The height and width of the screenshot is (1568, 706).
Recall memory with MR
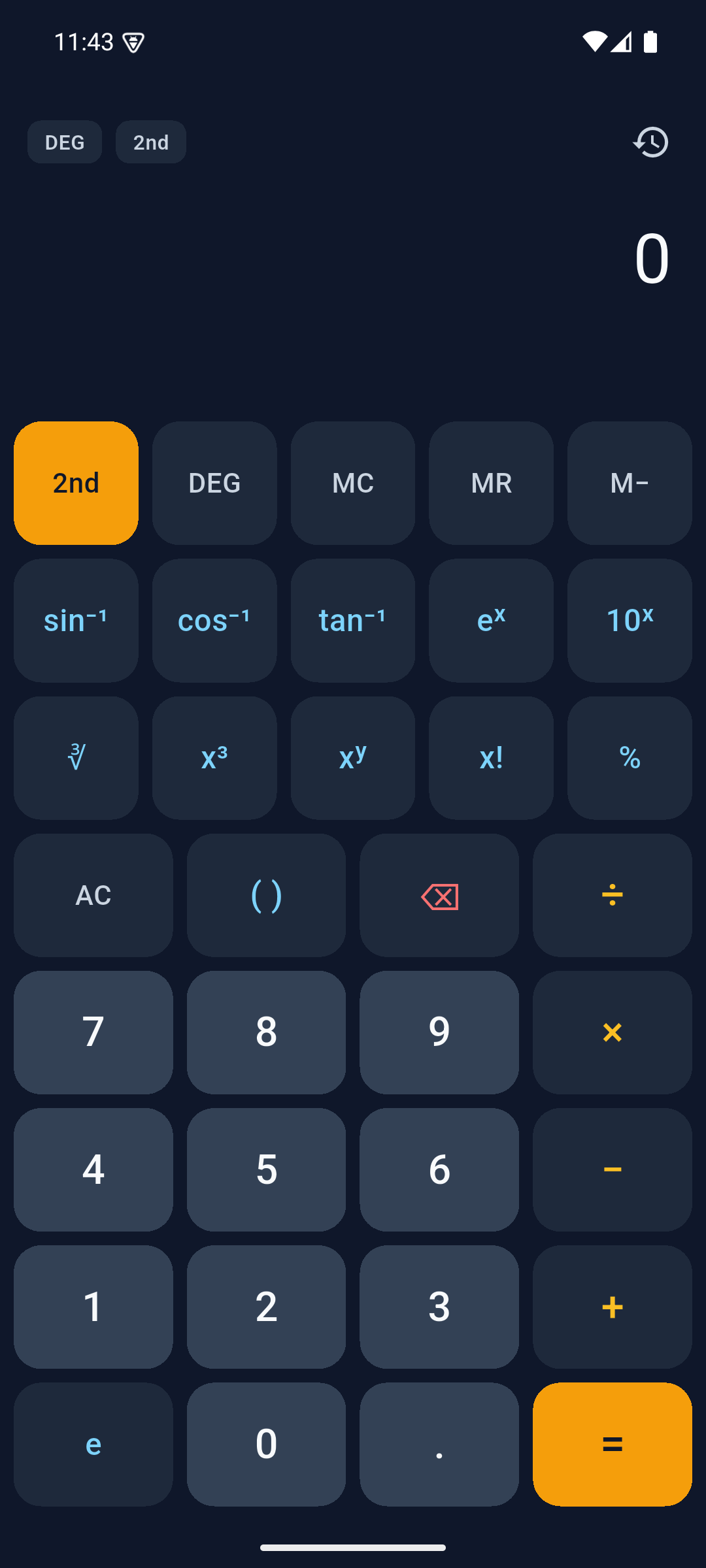tap(491, 483)
